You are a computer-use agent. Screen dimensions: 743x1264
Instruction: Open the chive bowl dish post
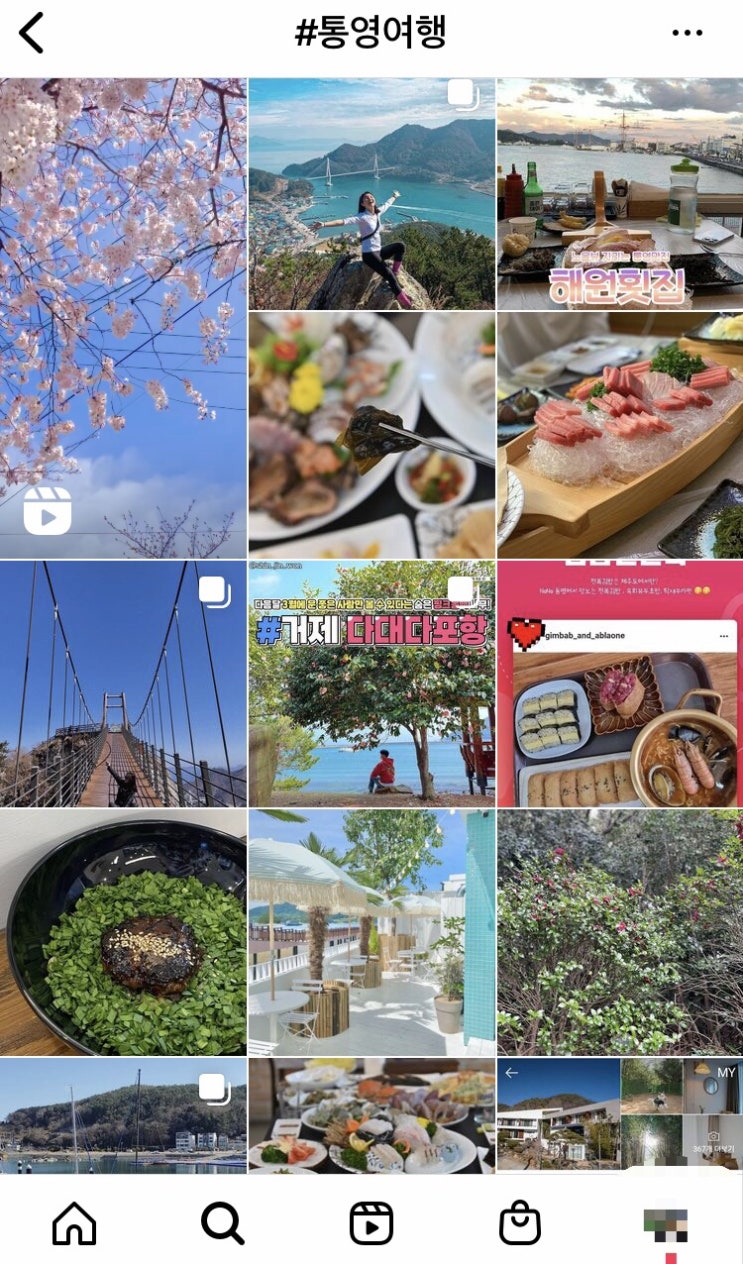point(123,932)
